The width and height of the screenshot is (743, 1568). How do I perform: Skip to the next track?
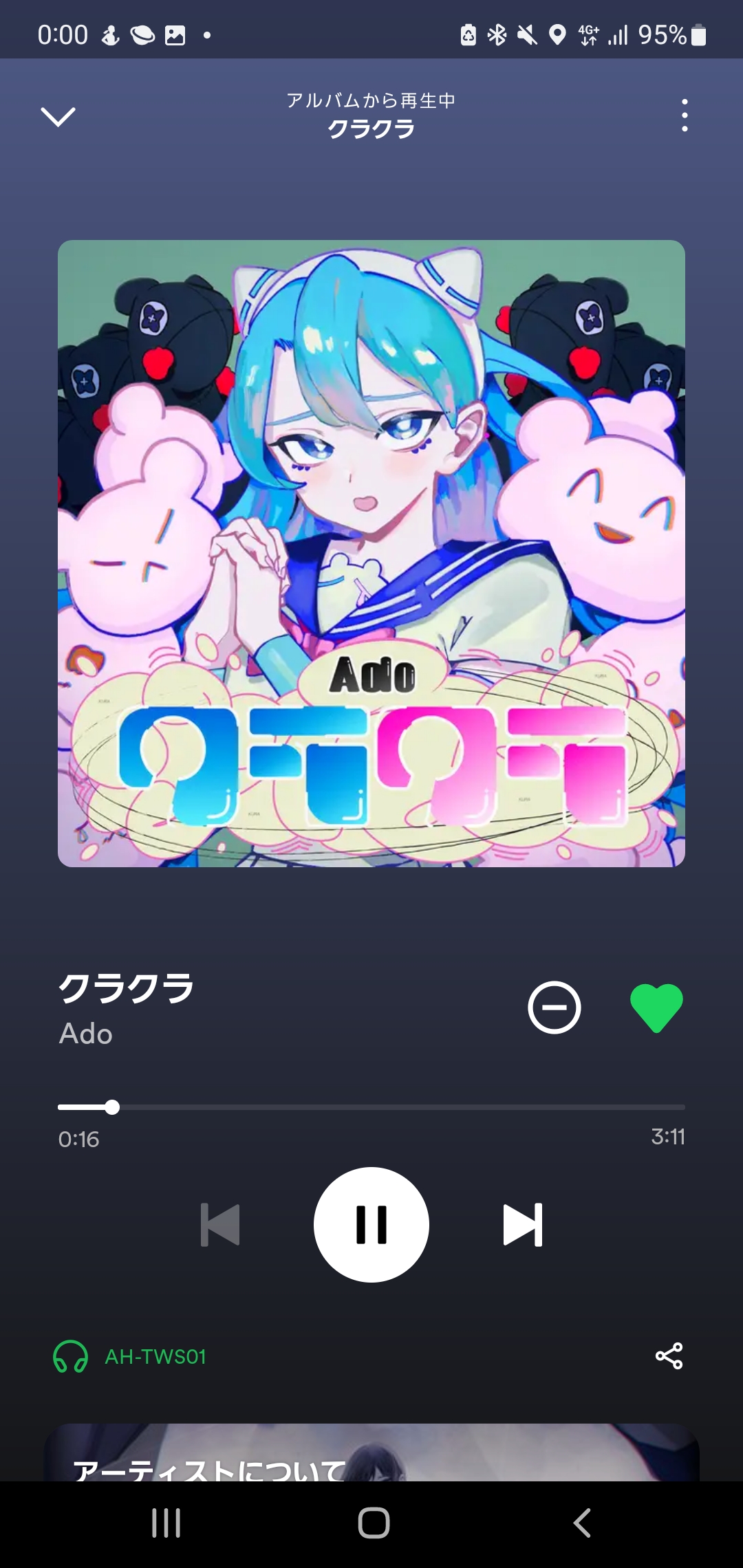click(523, 1224)
